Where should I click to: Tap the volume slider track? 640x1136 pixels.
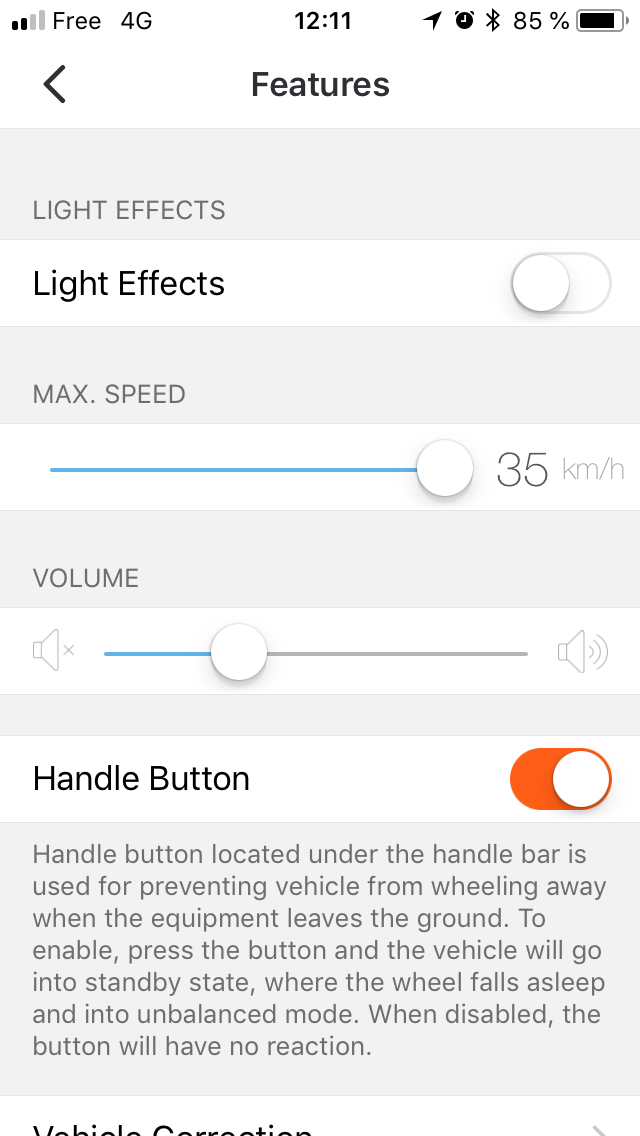pyautogui.click(x=316, y=653)
